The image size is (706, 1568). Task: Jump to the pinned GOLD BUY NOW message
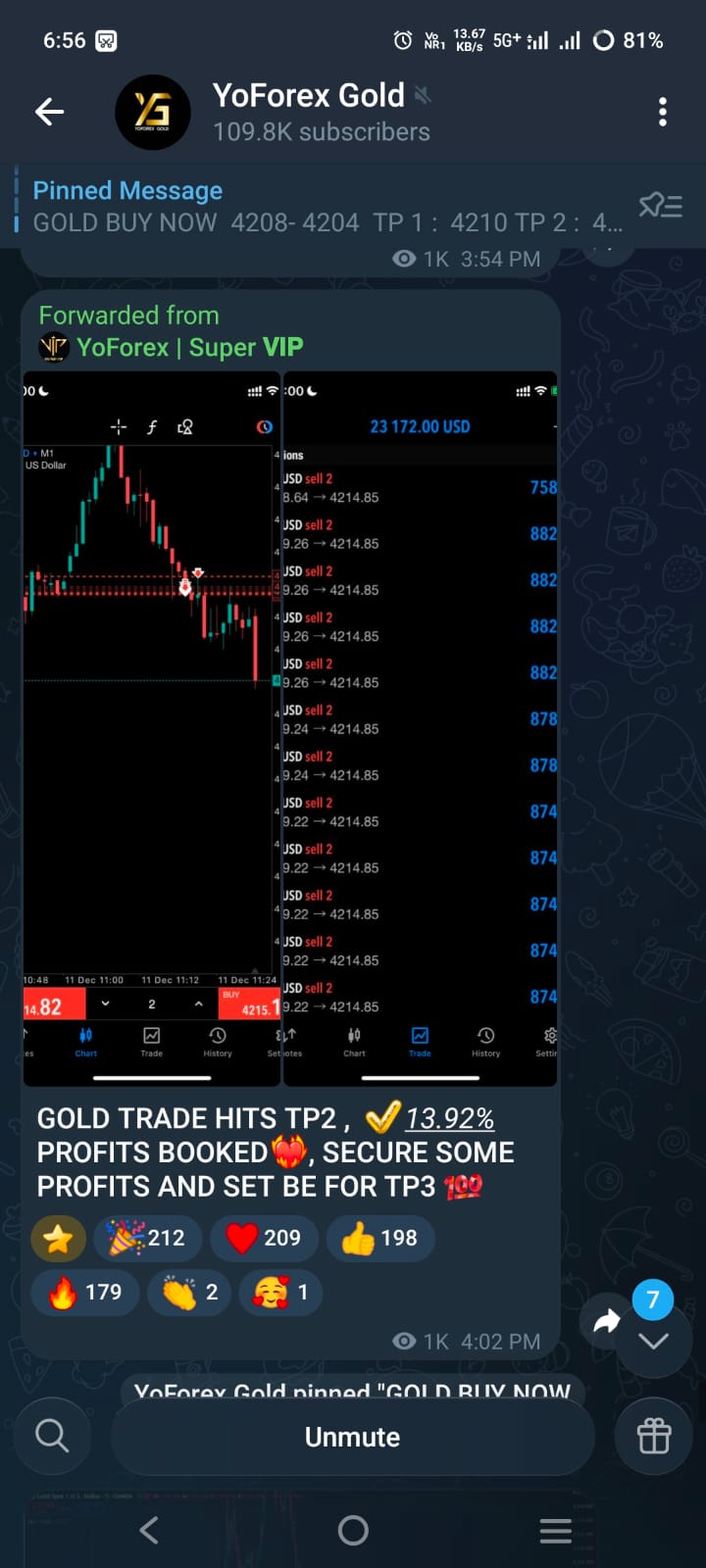(x=324, y=206)
